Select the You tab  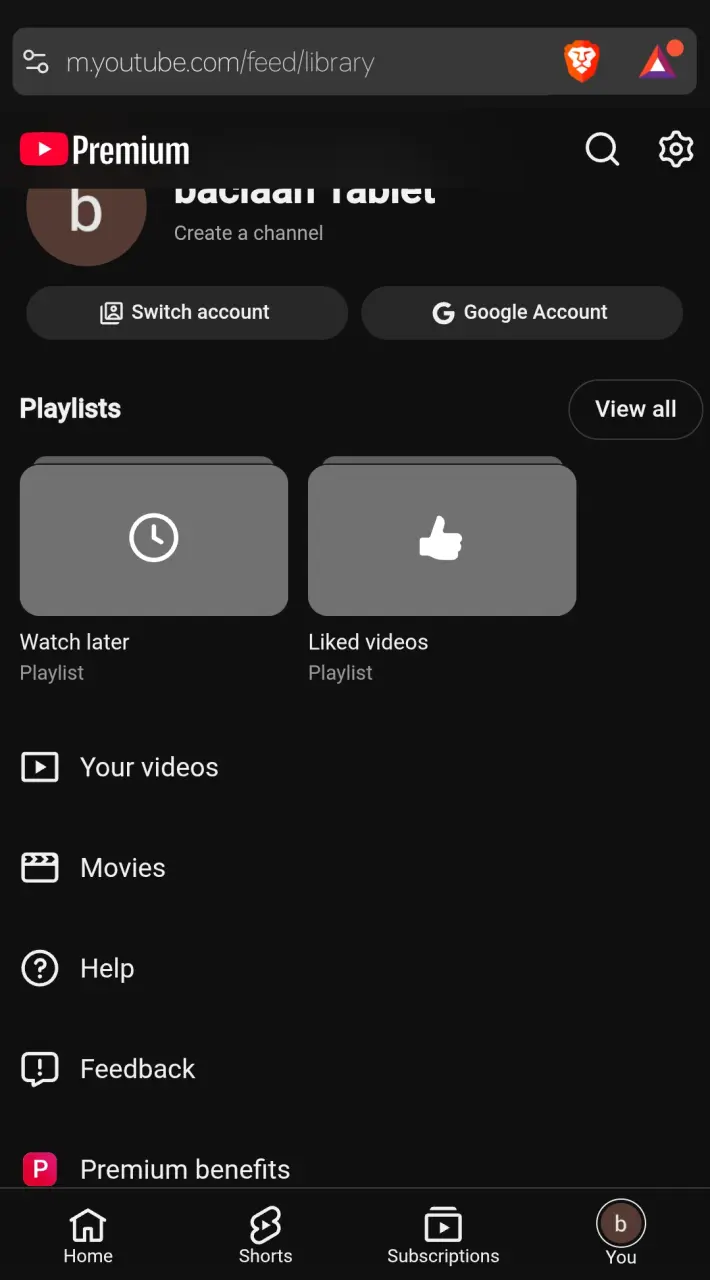click(x=621, y=1236)
